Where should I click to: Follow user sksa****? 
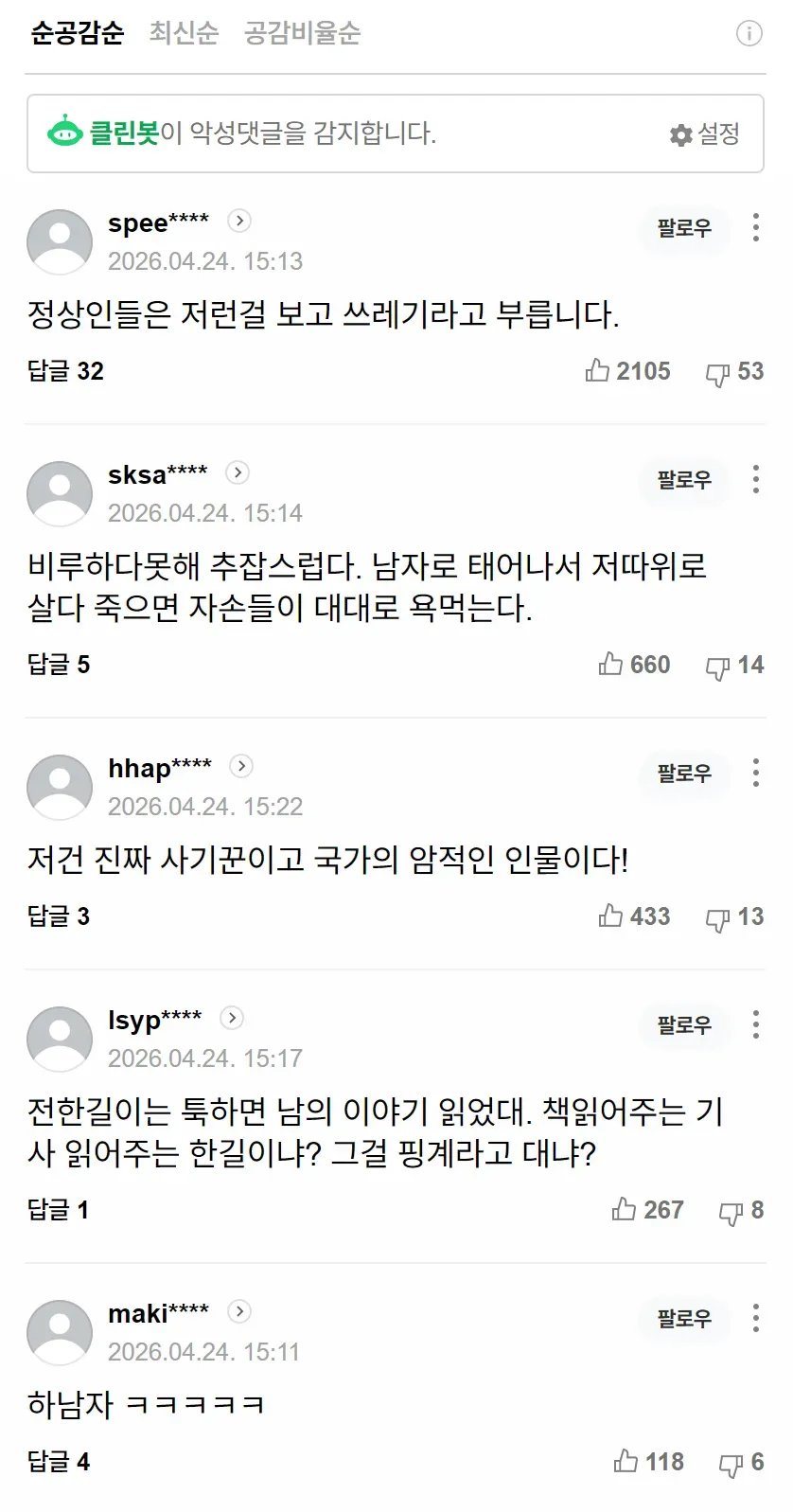click(x=684, y=480)
